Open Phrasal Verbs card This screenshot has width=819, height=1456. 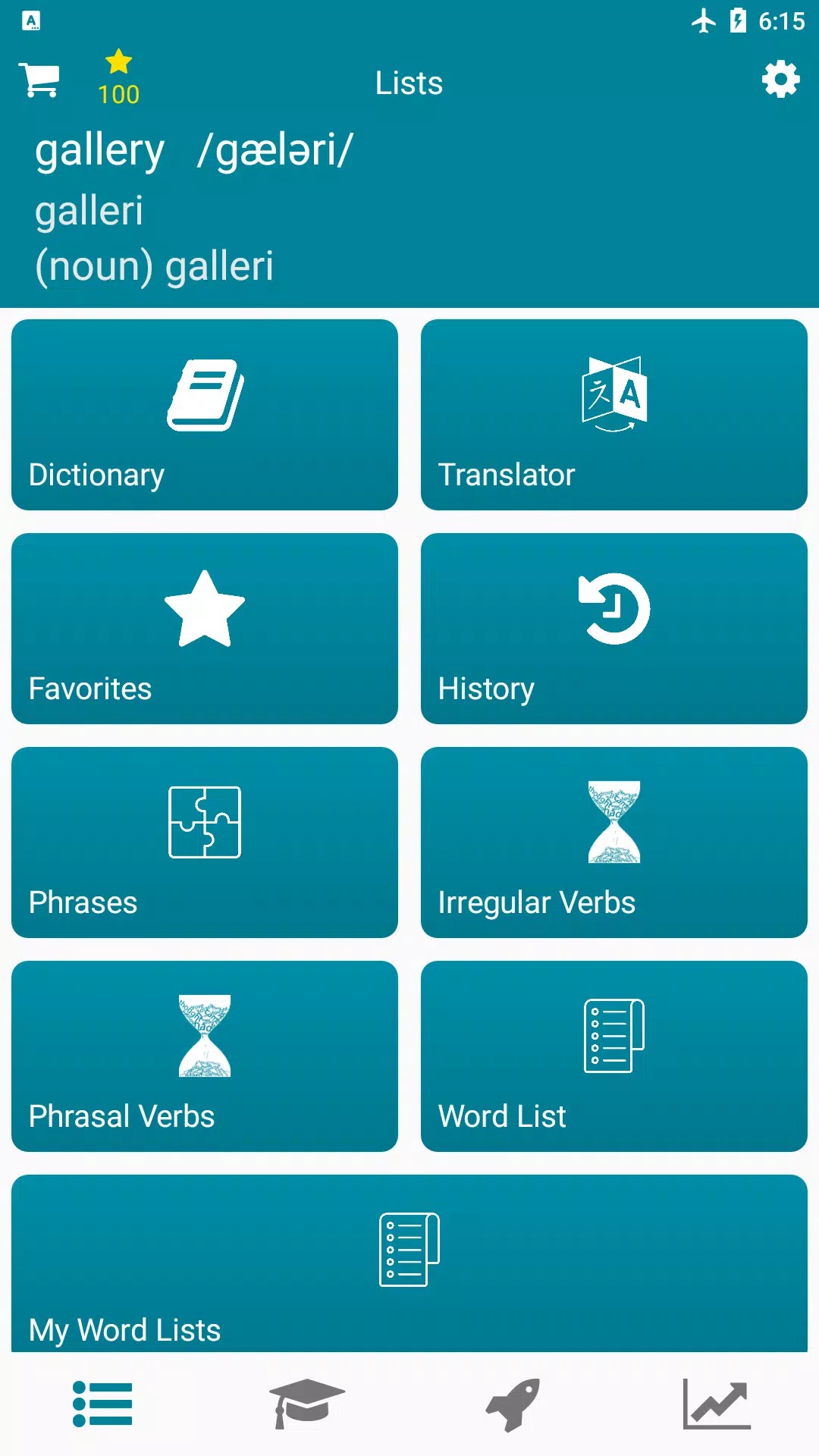click(x=205, y=1056)
